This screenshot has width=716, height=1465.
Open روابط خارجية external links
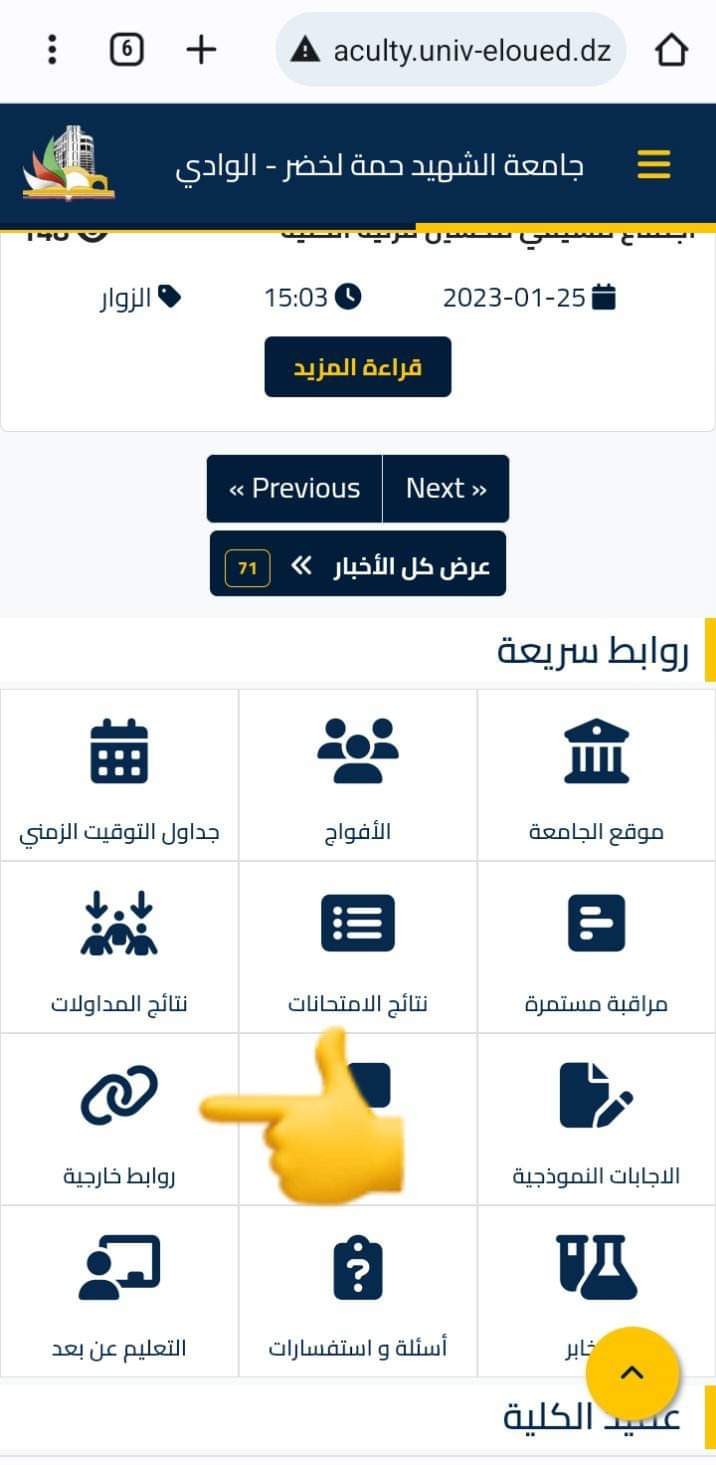119,1119
